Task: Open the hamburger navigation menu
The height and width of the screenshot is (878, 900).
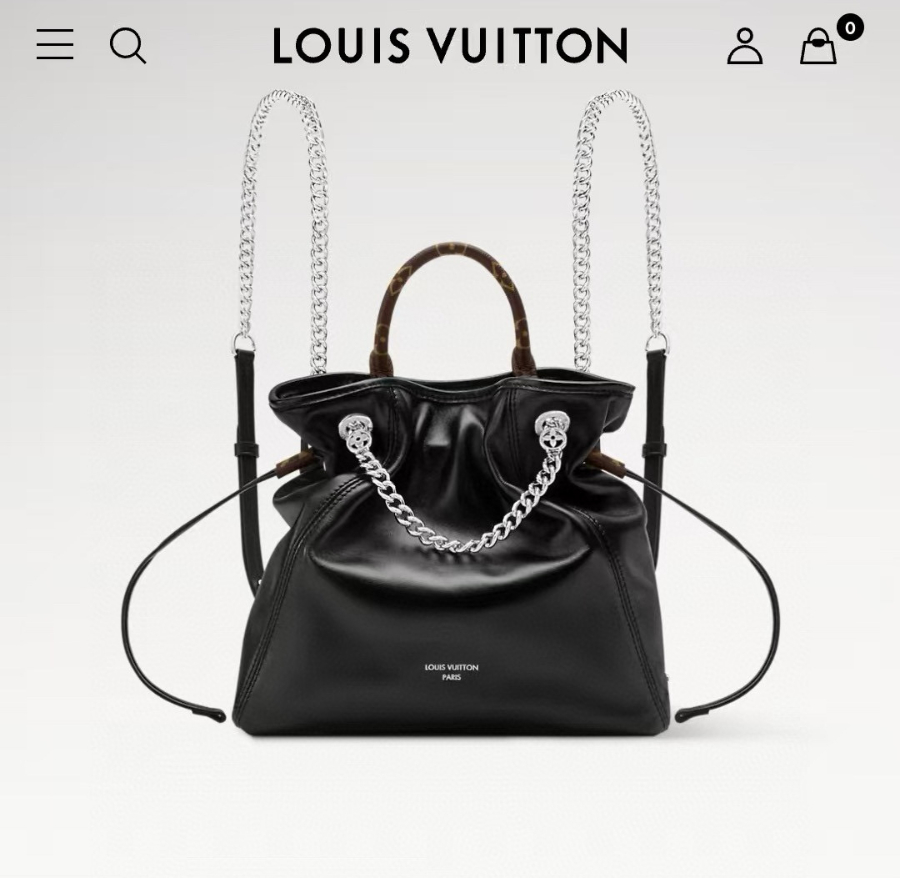Action: point(55,45)
